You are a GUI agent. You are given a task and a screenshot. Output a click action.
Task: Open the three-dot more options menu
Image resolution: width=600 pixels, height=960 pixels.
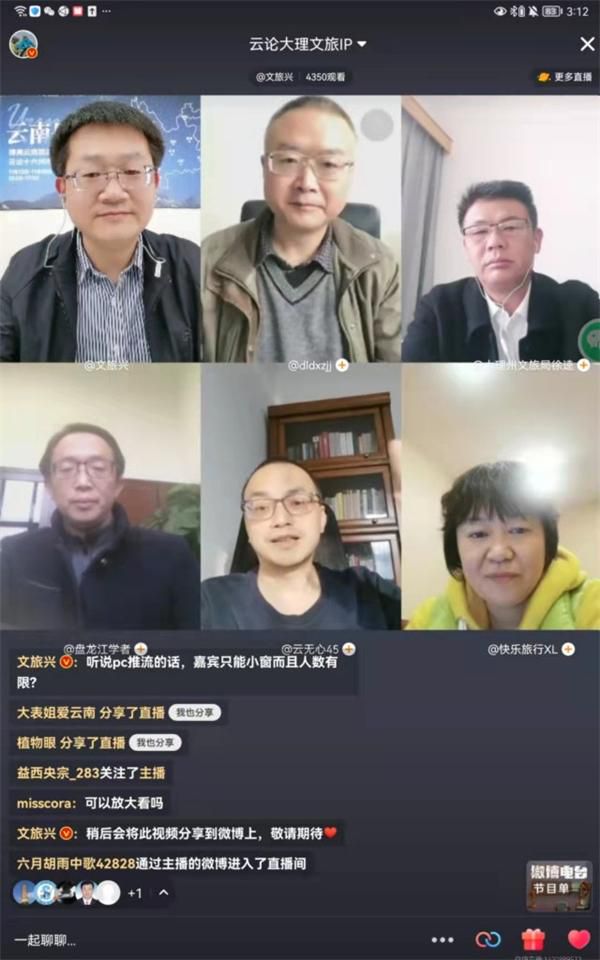[443, 940]
